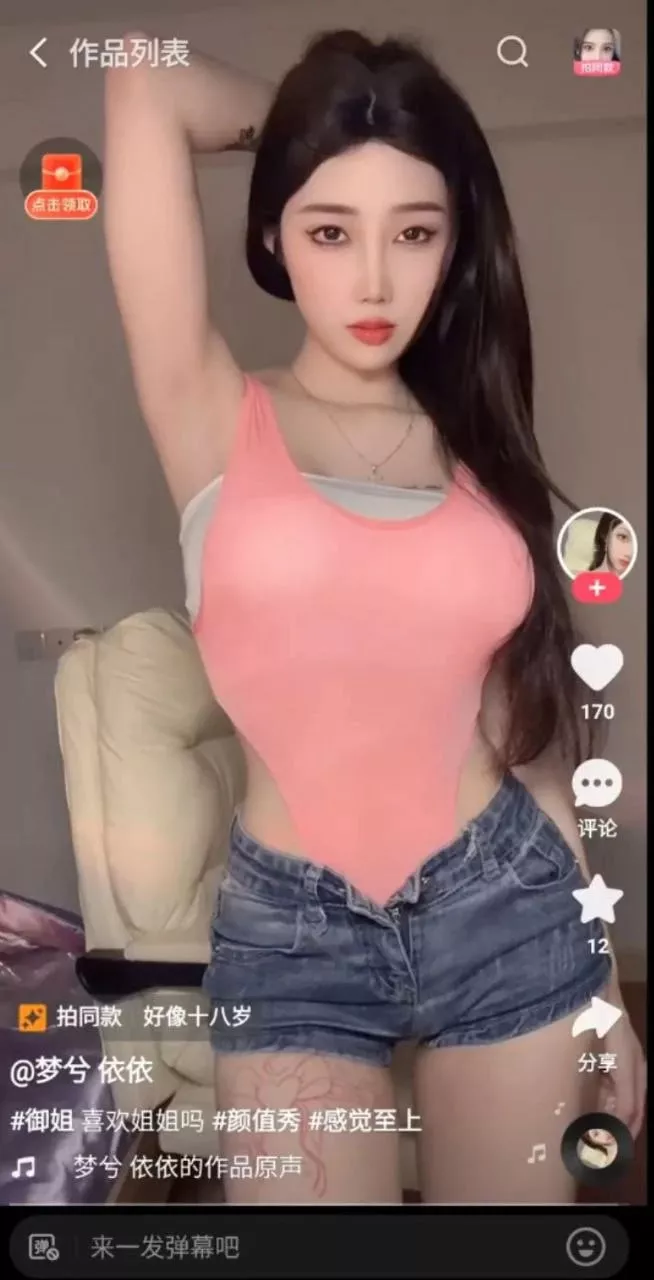Open the 梦兮 依依的作品原声 sound
Viewport: 654px width, 1280px height.
[186, 1167]
